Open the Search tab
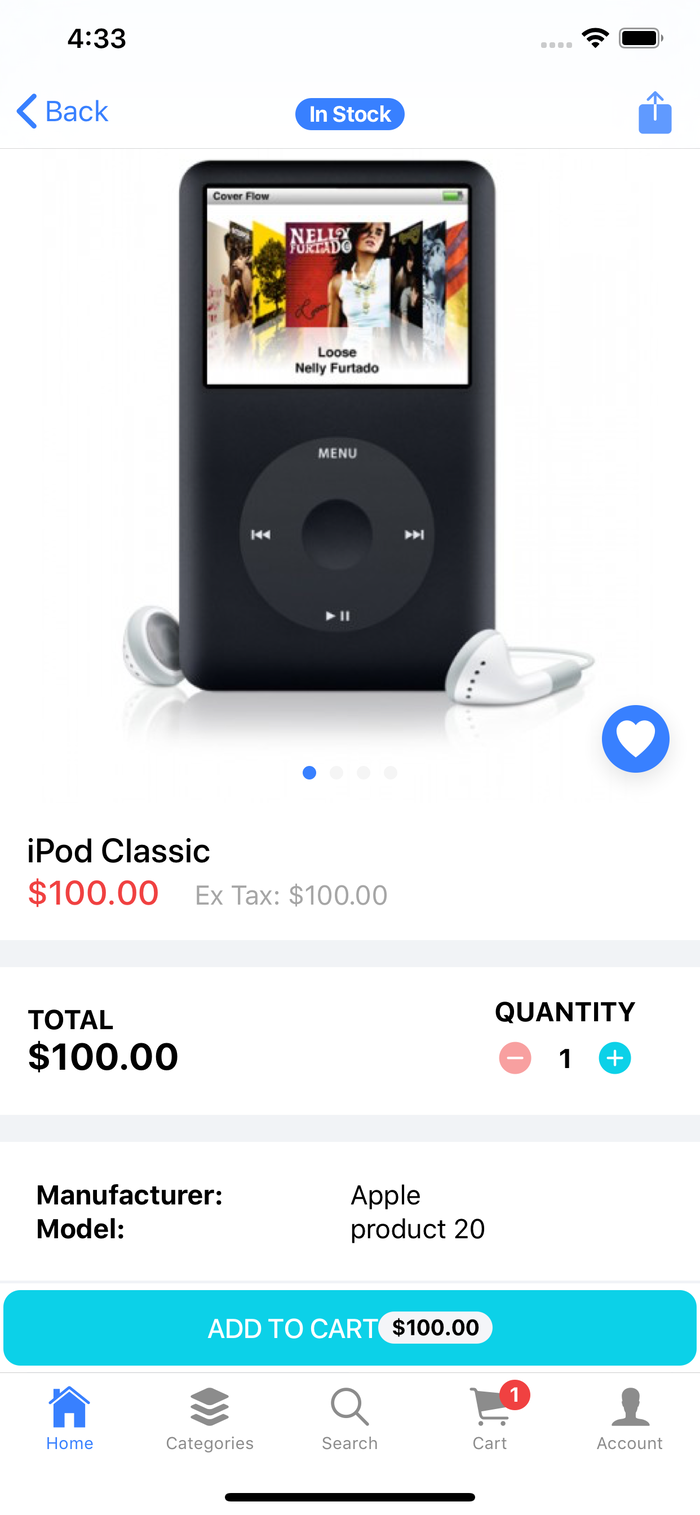The width and height of the screenshot is (700, 1515). [x=350, y=1420]
